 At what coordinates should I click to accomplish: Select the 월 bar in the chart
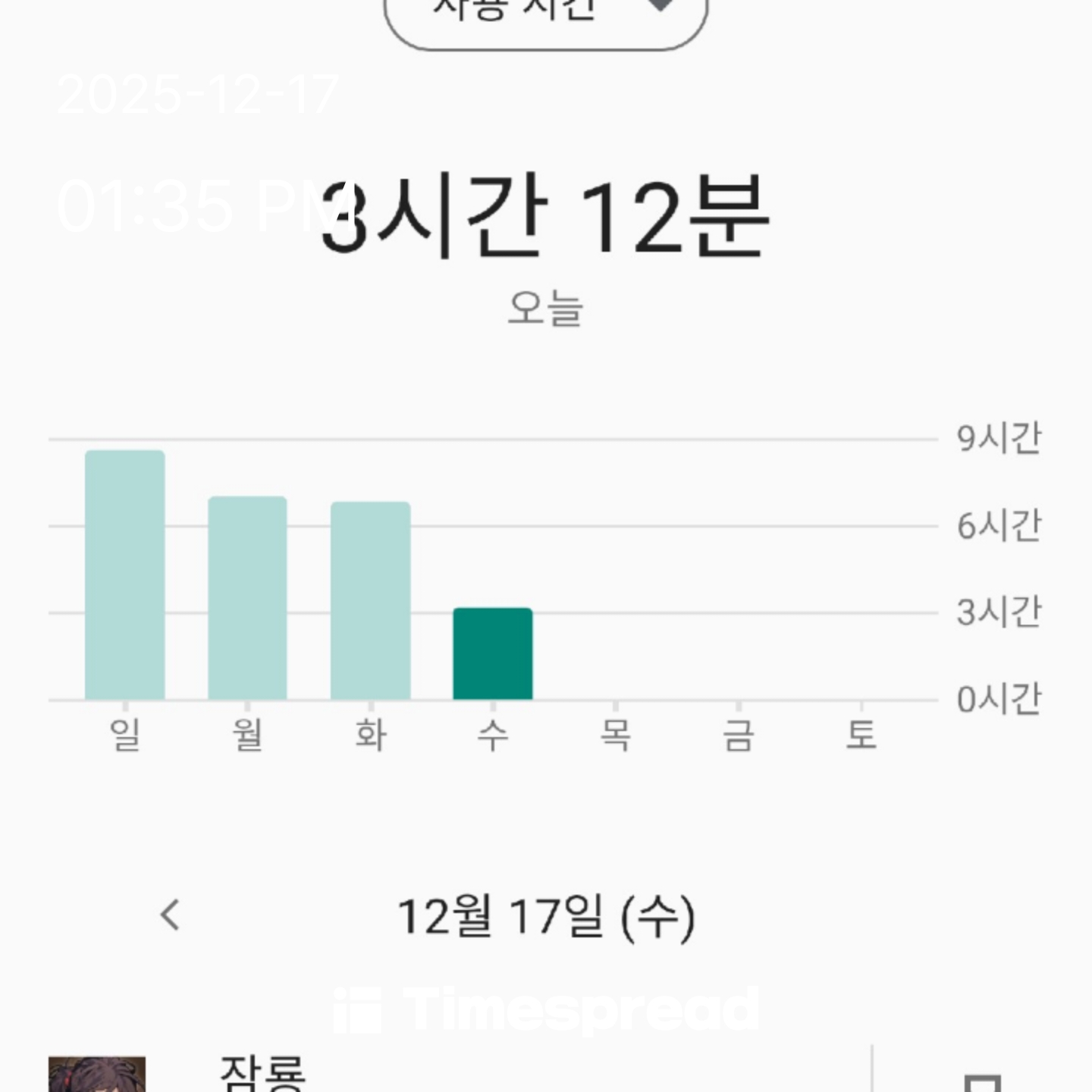click(247, 598)
